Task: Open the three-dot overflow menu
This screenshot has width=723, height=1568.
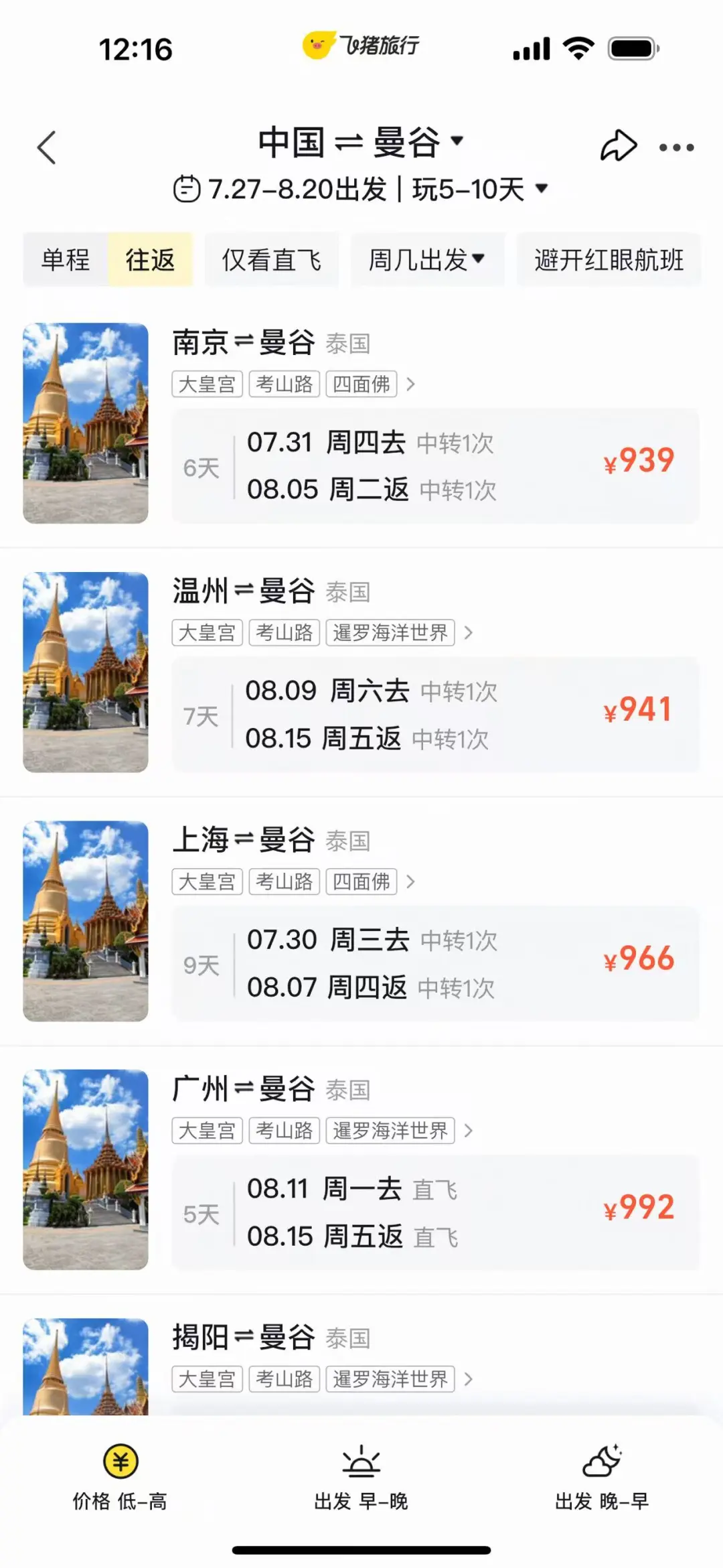Action: pos(676,147)
